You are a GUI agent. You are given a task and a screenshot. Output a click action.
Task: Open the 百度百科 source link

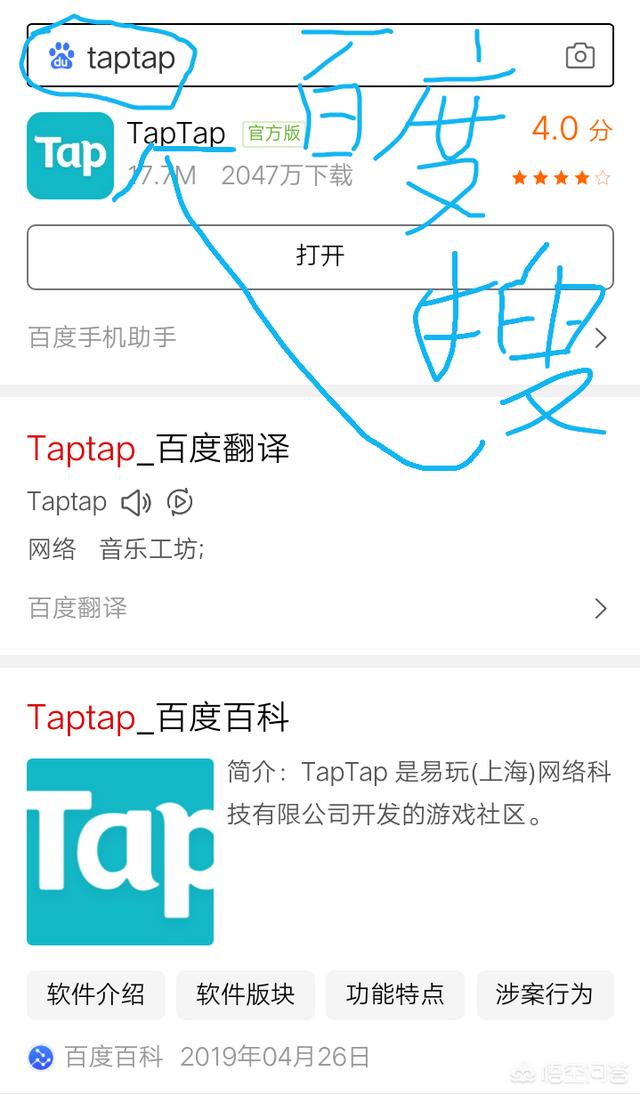coord(112,1057)
